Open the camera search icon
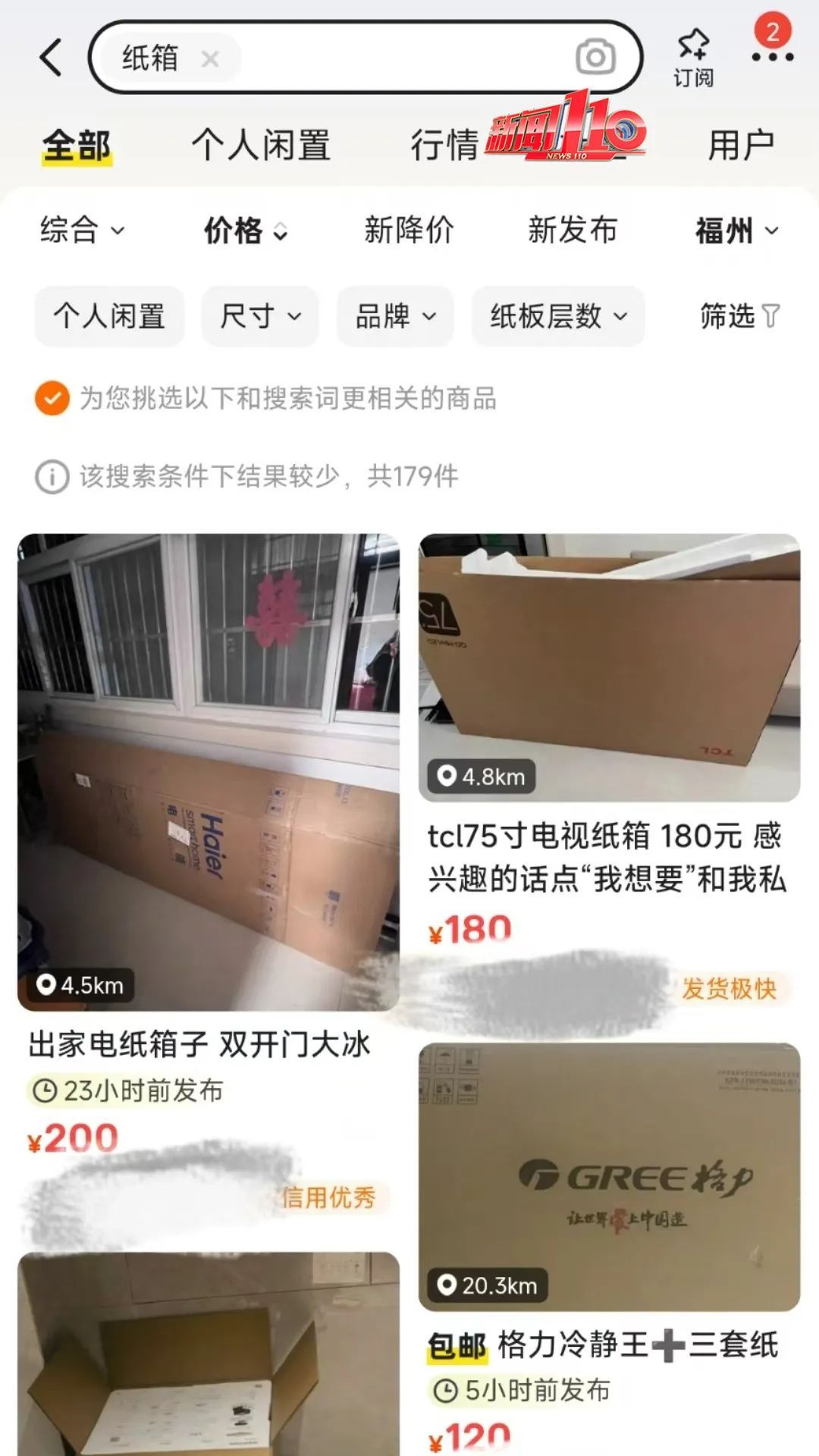The image size is (819, 1456). click(x=598, y=58)
